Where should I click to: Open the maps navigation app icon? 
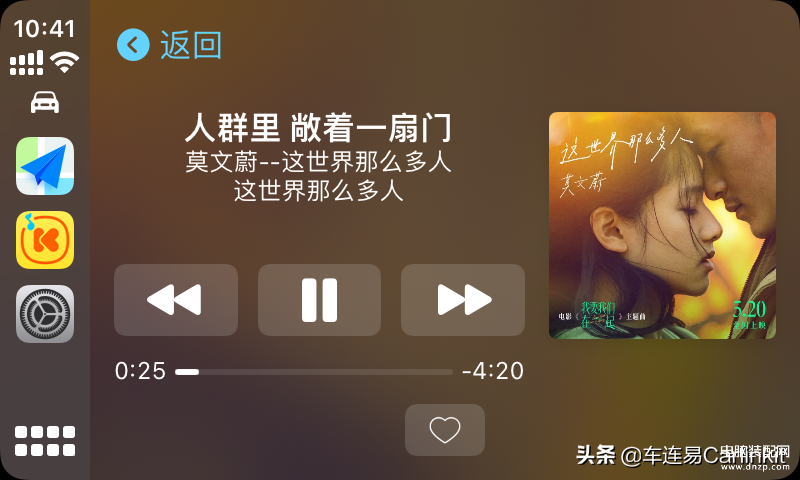click(45, 166)
